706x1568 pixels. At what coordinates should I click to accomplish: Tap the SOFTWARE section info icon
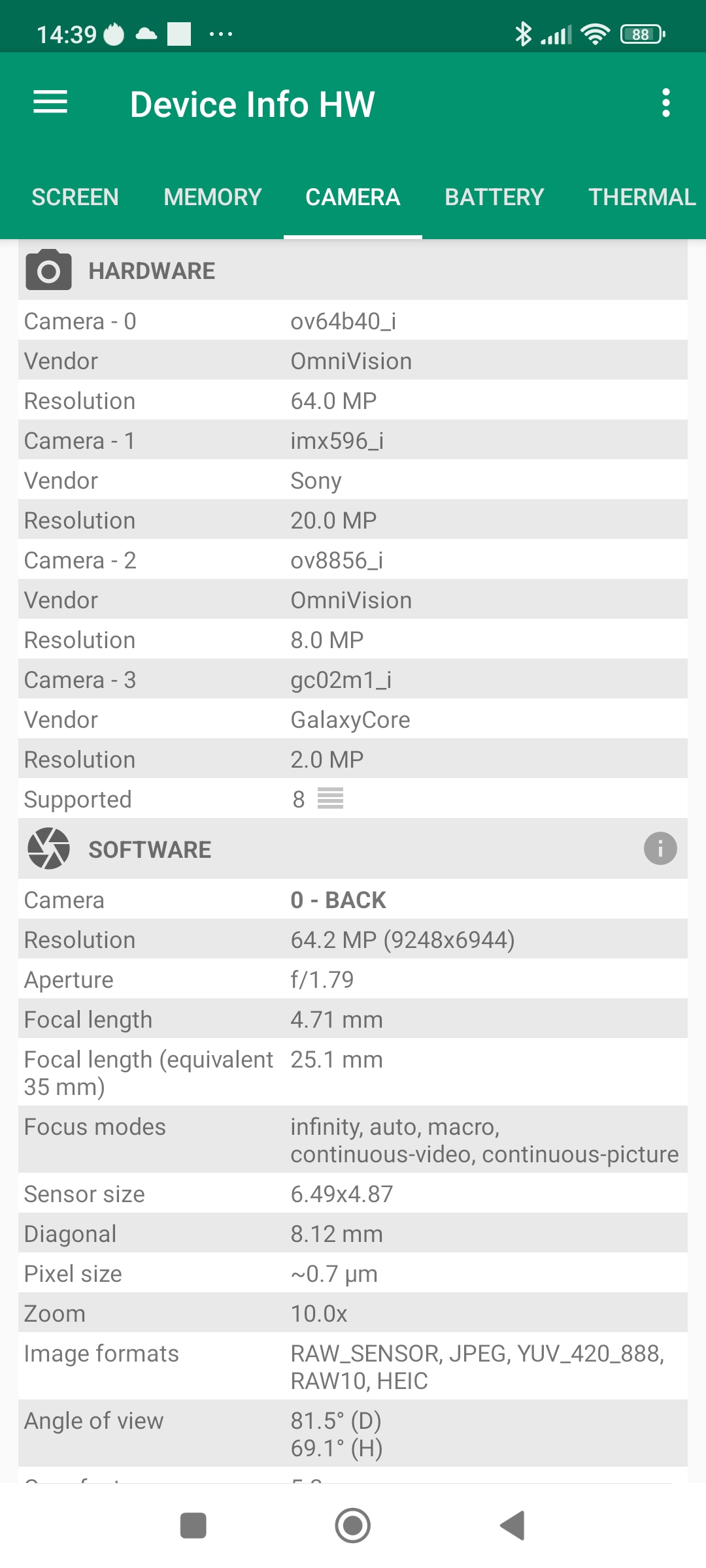(660, 849)
